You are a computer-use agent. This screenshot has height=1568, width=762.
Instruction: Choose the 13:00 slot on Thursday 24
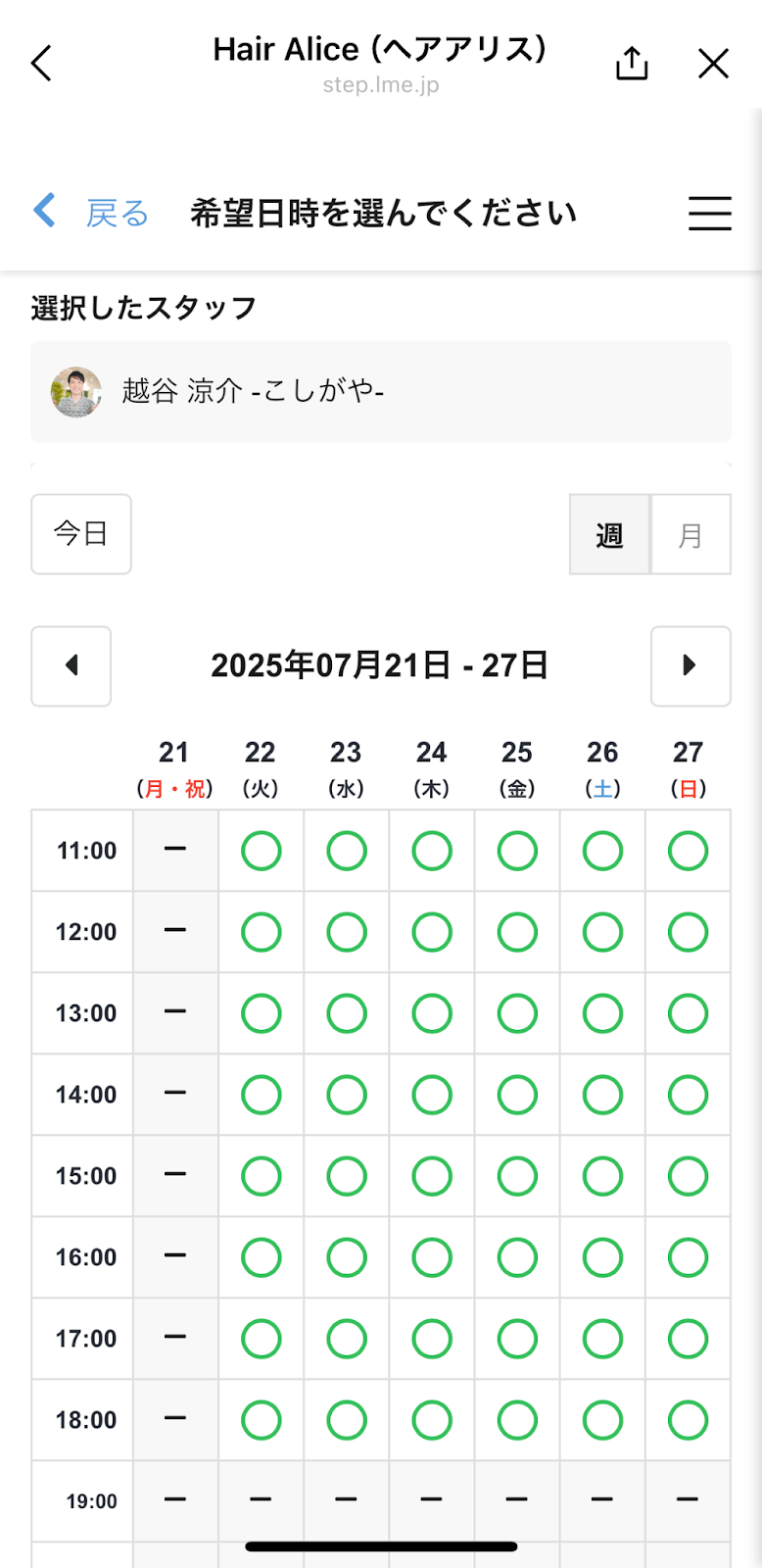(432, 1013)
